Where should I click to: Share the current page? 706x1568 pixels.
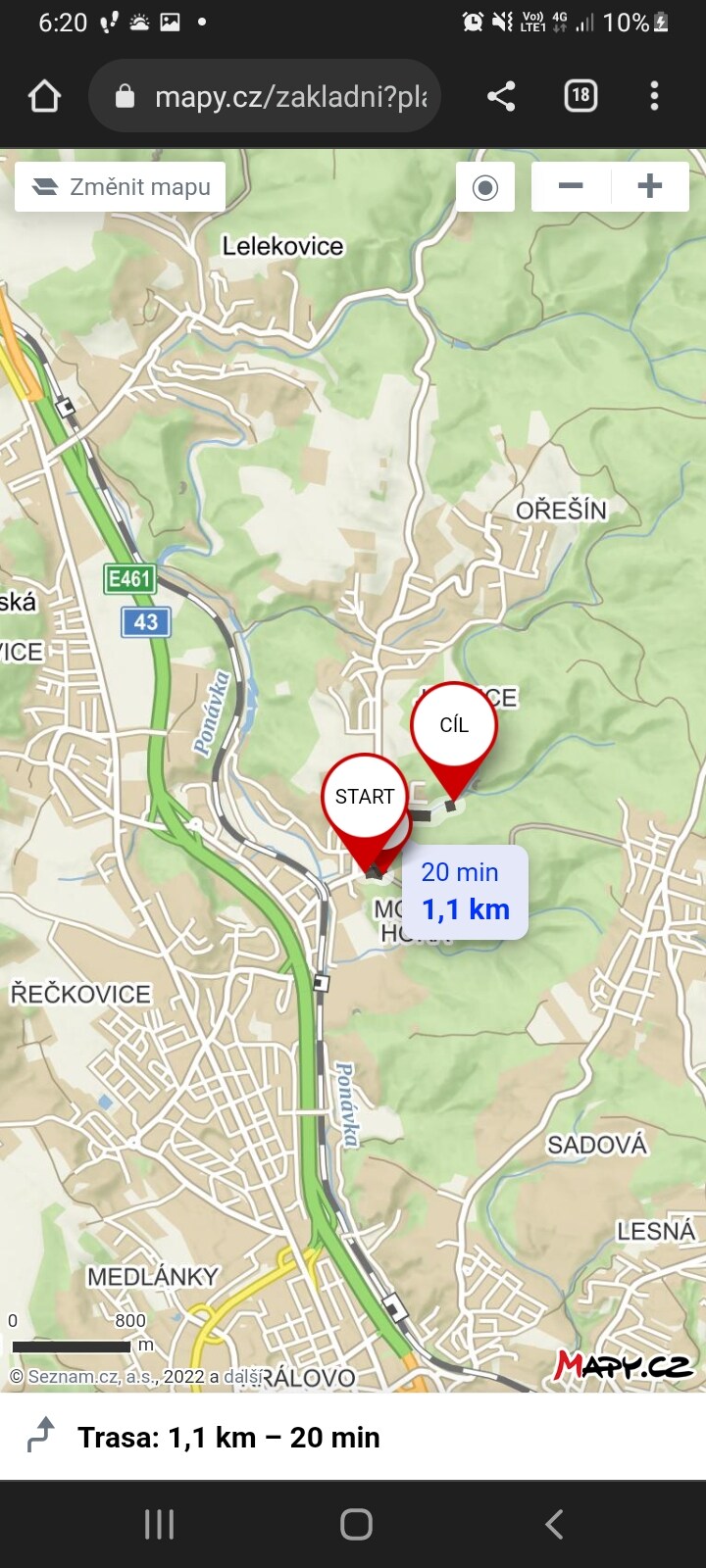[x=501, y=96]
